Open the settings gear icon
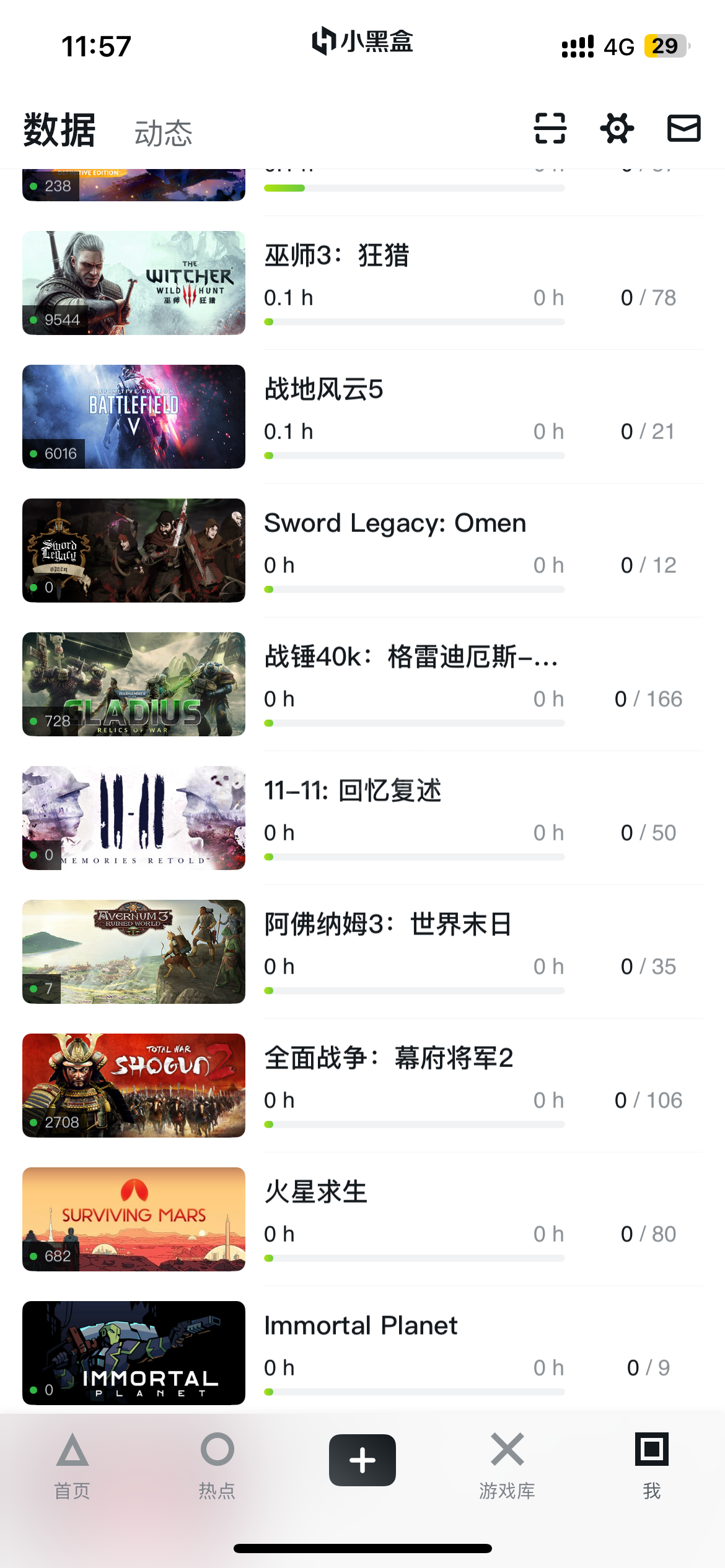This screenshot has height=1568, width=725. [617, 128]
